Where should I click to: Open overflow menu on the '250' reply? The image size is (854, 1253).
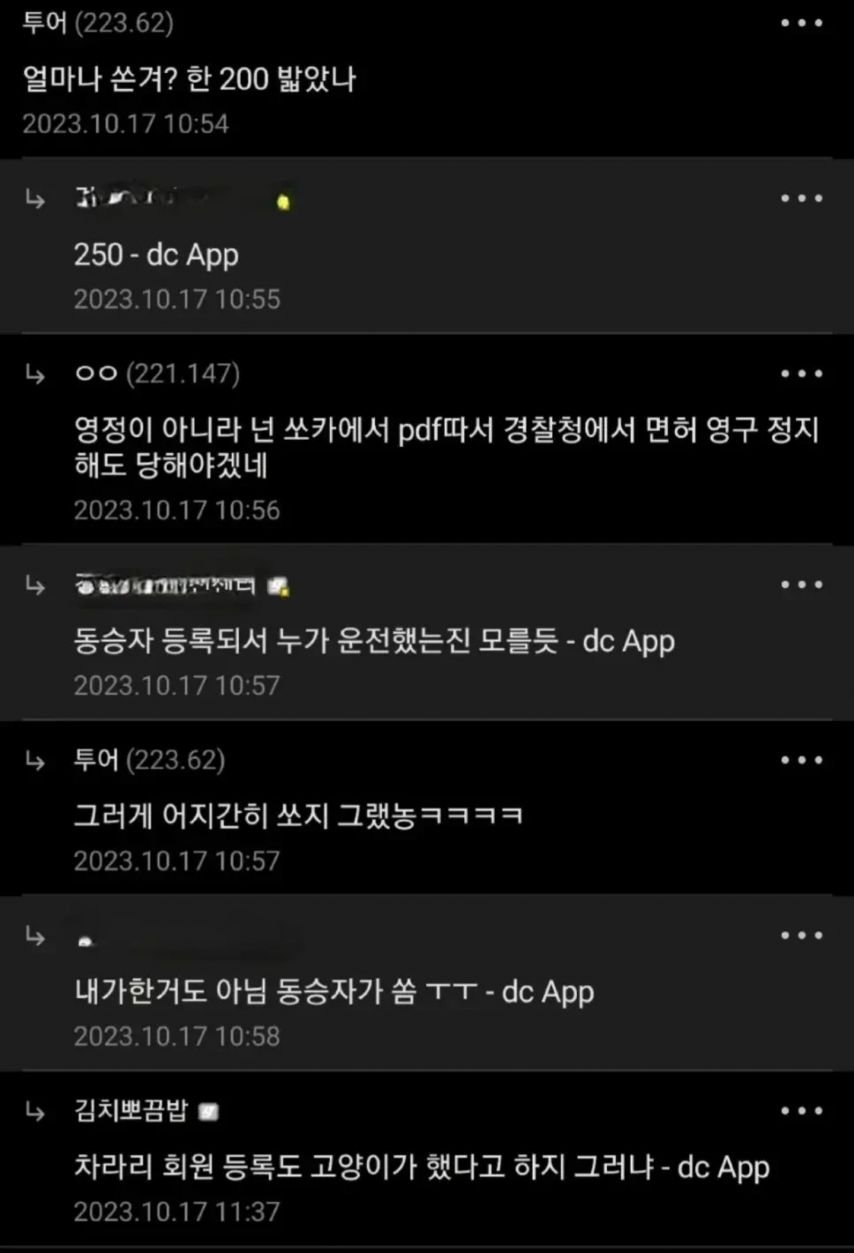pyautogui.click(x=801, y=198)
